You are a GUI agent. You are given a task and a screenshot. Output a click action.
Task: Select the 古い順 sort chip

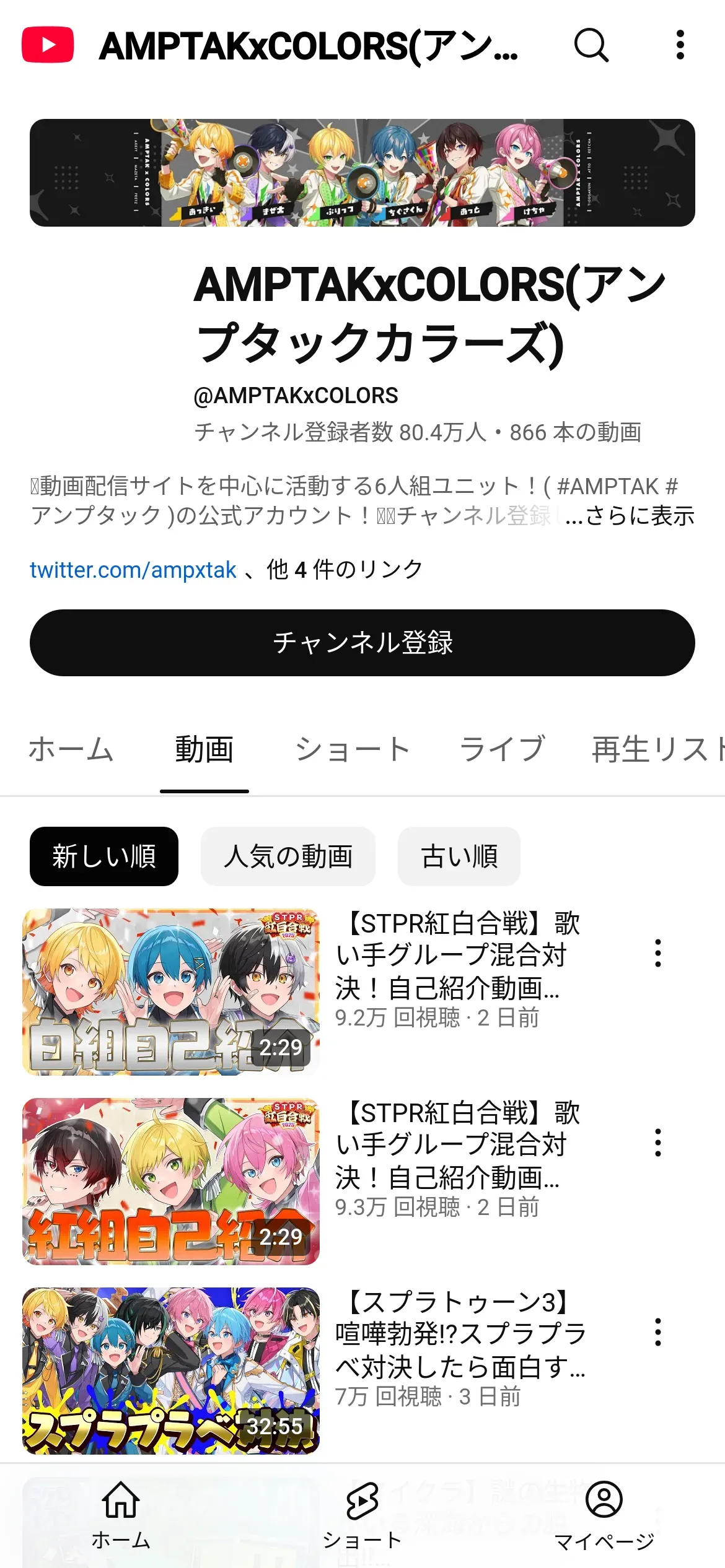(x=459, y=856)
